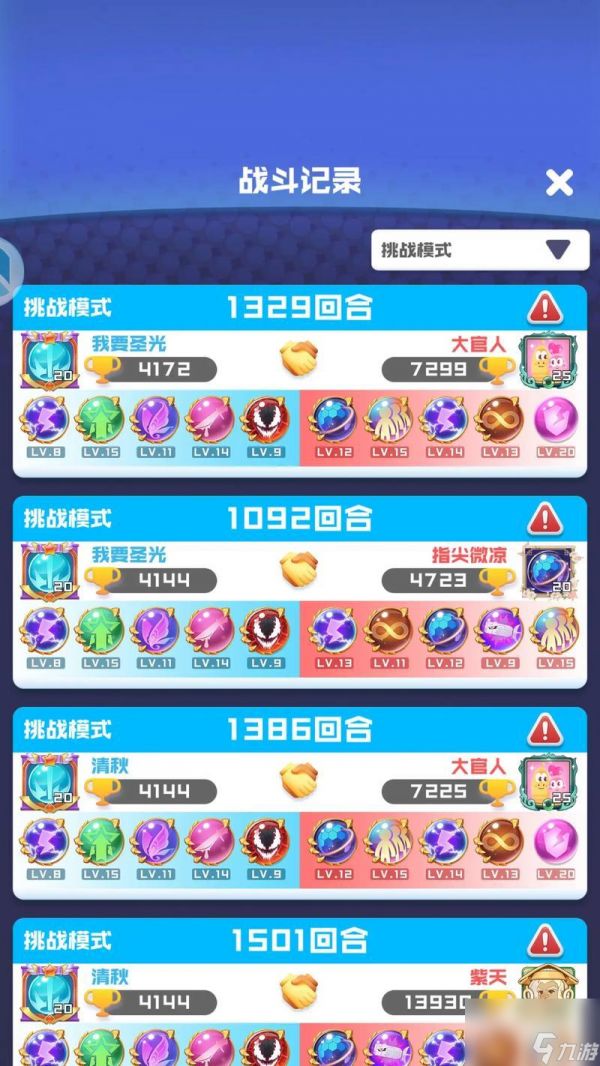Open the 1501回合 battle against 紫天

point(298,1010)
